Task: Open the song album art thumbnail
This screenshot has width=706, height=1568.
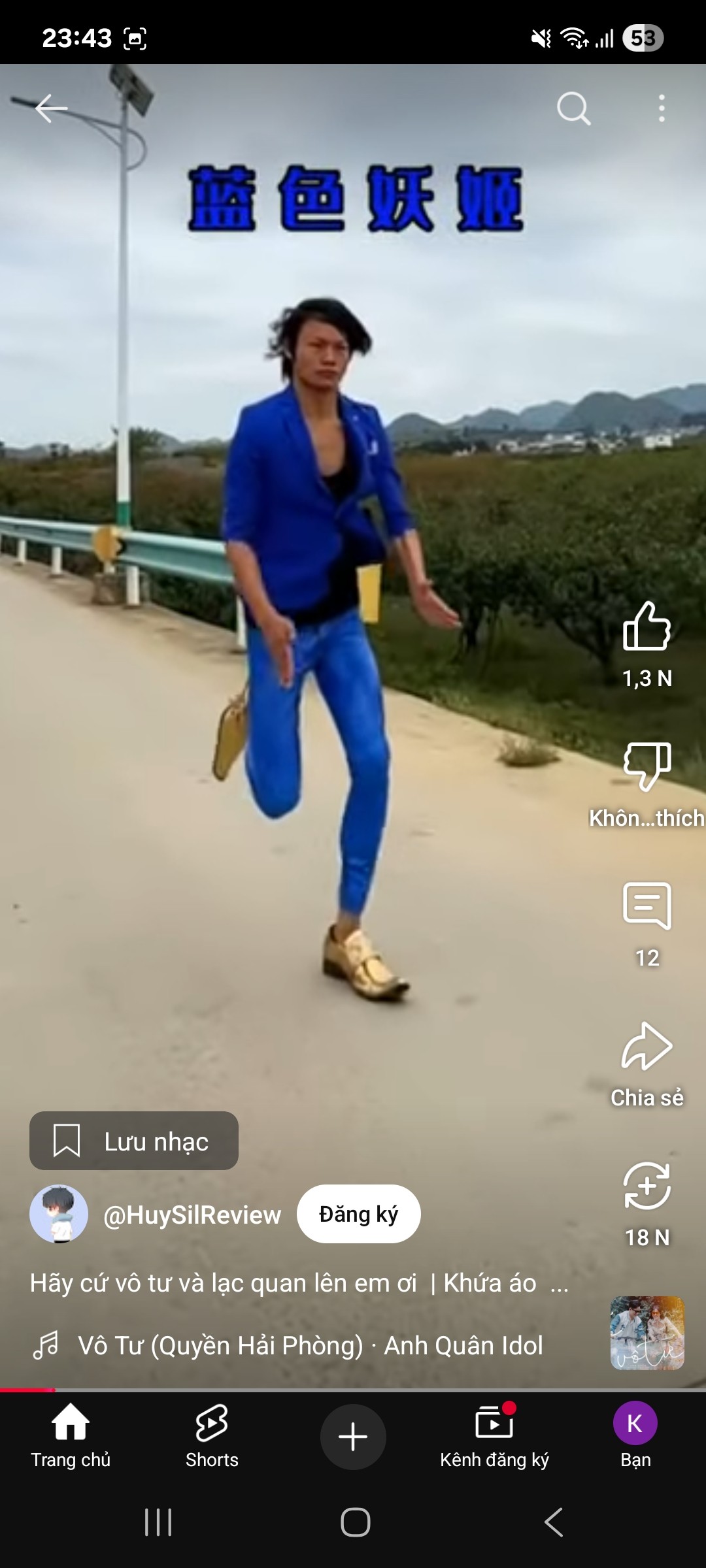Action: click(x=647, y=1333)
